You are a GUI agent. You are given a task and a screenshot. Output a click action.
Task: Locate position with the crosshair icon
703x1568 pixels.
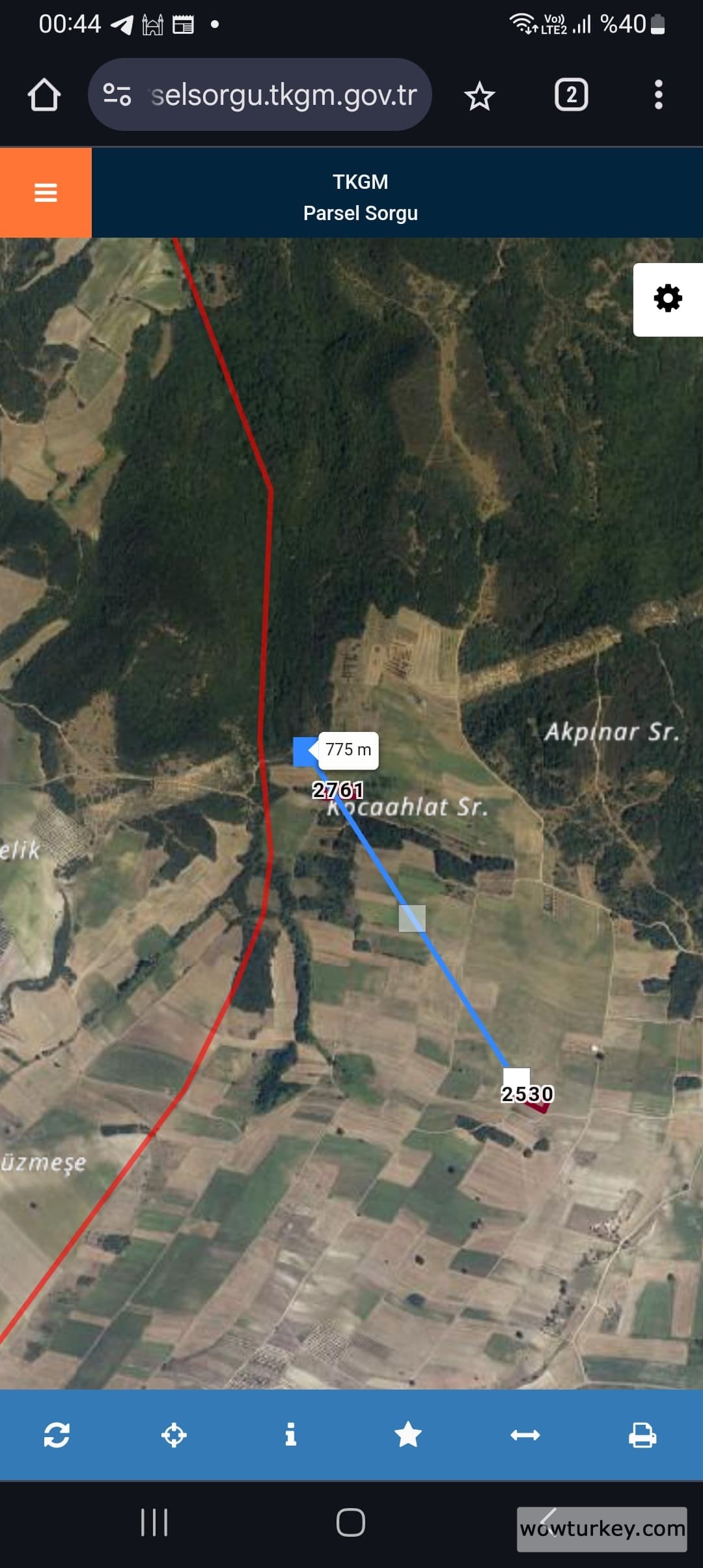[174, 1435]
